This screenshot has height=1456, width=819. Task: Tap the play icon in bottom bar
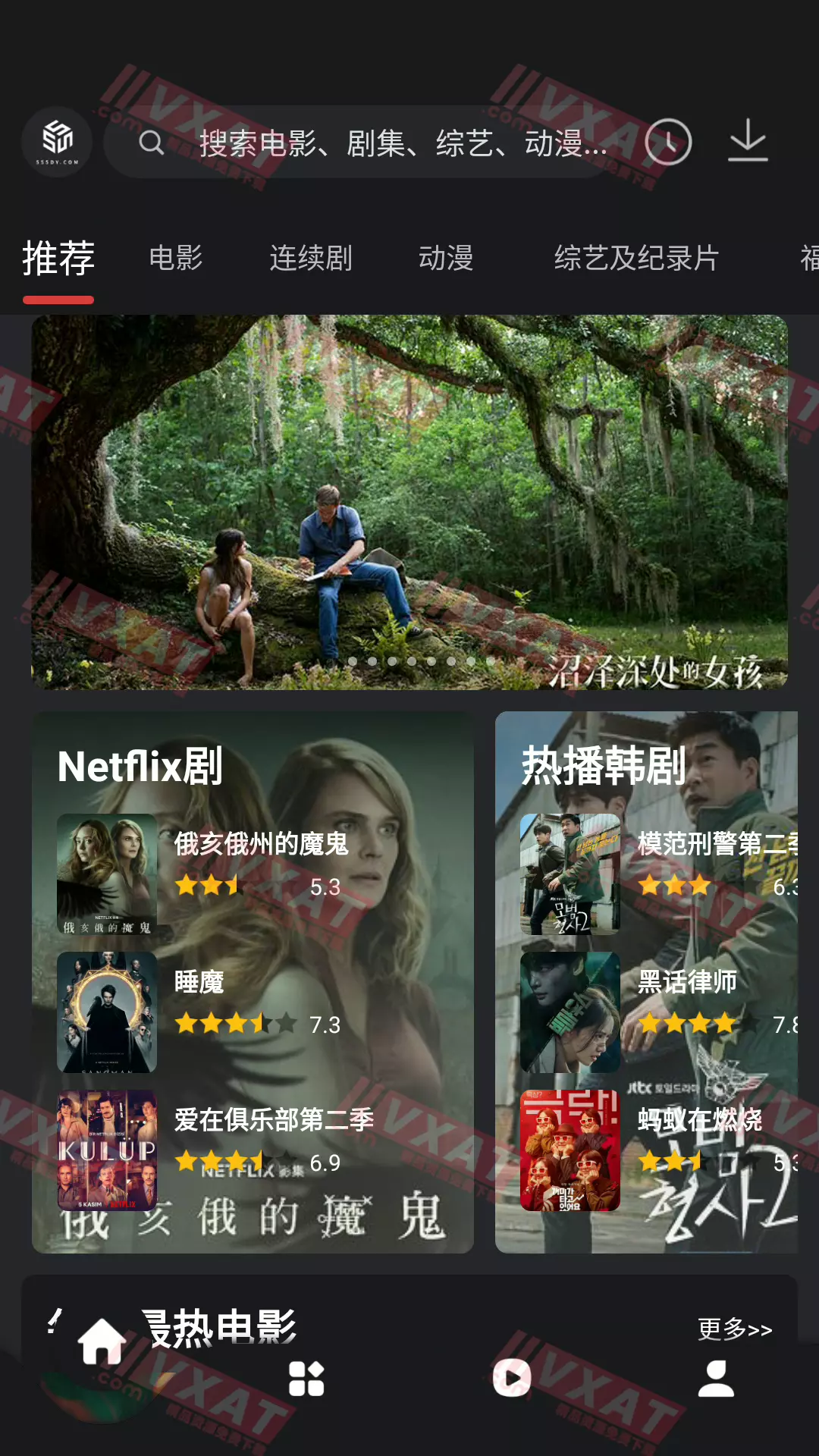tap(511, 1376)
